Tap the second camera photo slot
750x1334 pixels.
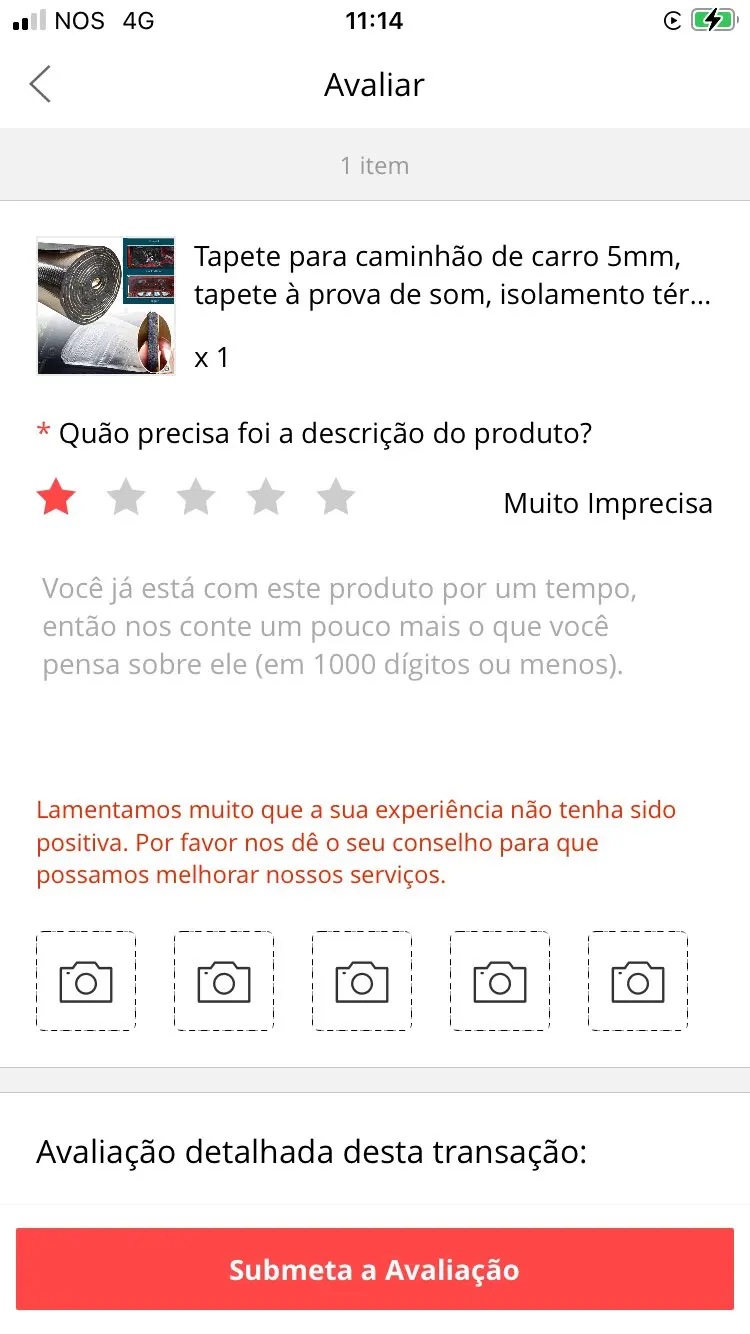coord(224,981)
